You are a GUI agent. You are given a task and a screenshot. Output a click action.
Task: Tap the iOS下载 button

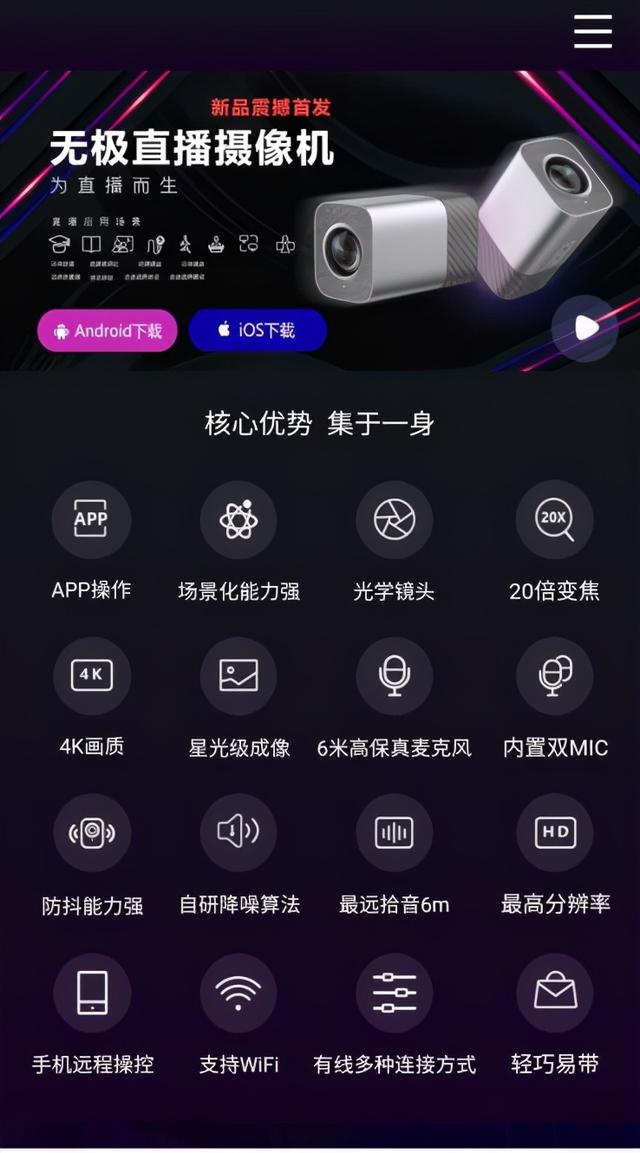coord(258,330)
